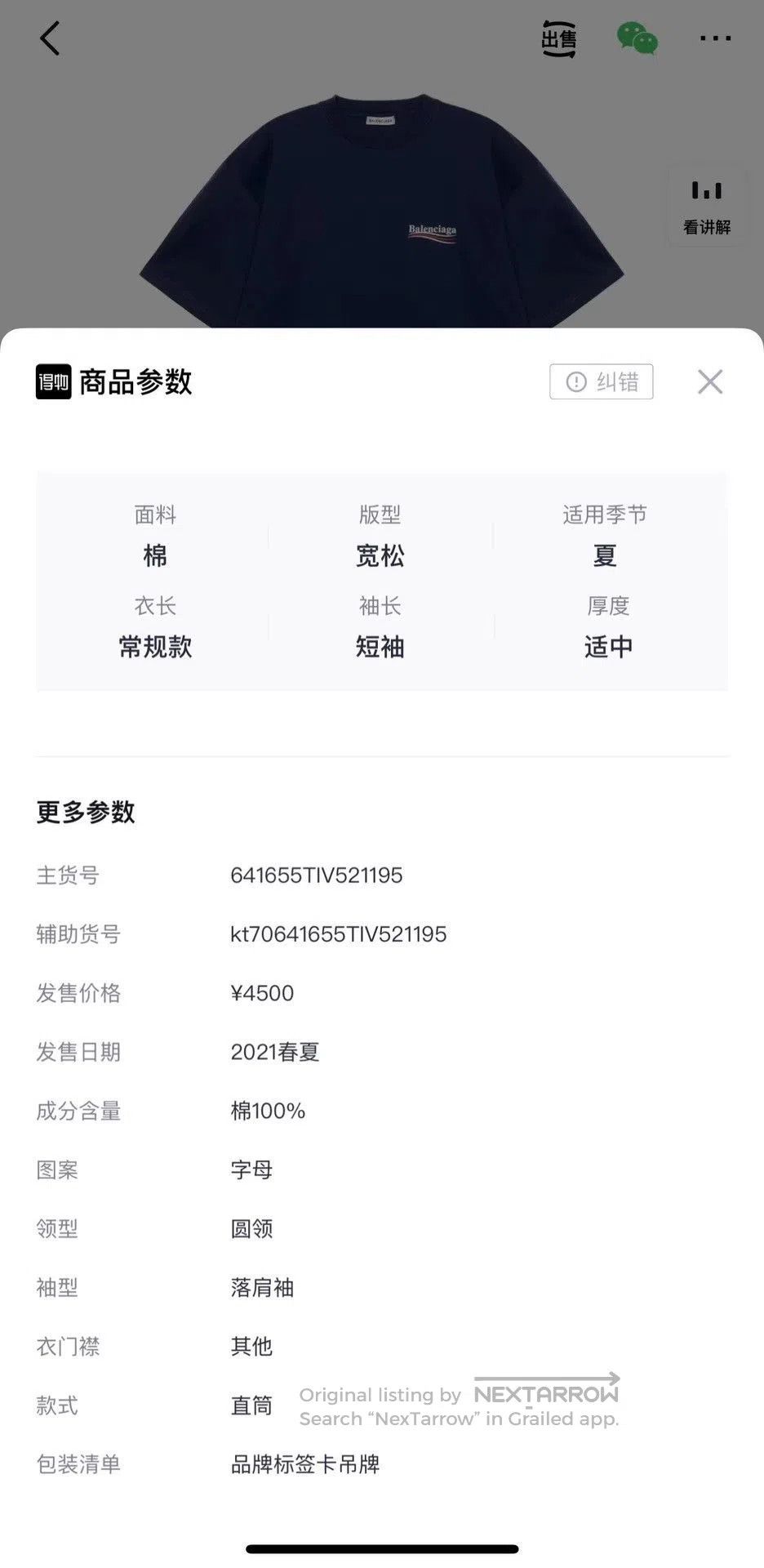Report an error with 纠错 button
This screenshot has height=1568, width=764.
tap(602, 381)
